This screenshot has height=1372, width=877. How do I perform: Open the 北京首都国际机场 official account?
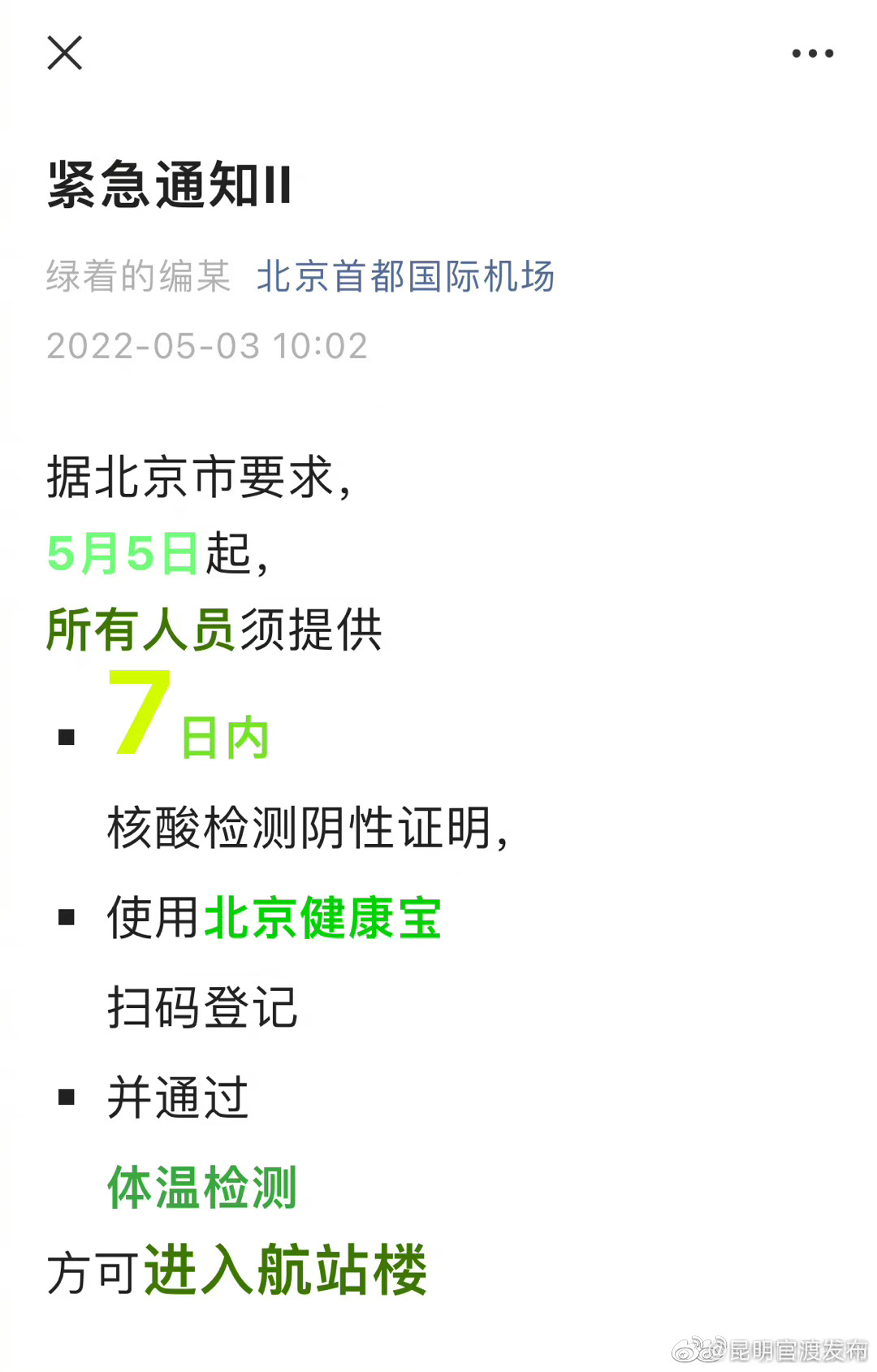(x=406, y=277)
